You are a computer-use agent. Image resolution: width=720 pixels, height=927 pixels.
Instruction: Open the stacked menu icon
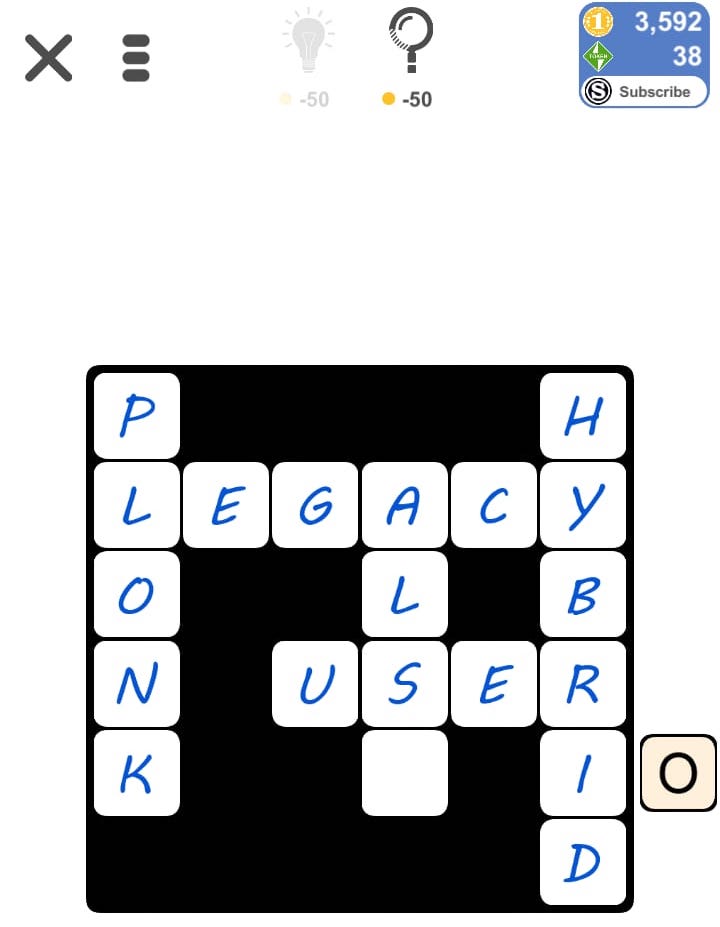point(135,58)
